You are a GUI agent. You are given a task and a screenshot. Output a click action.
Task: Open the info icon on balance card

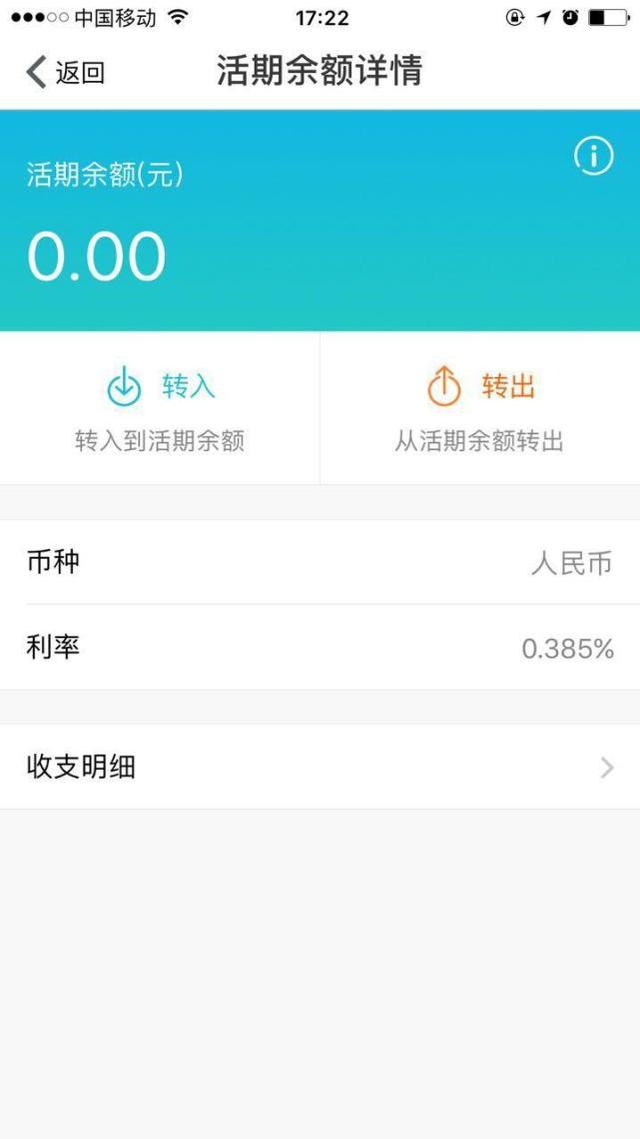tap(593, 156)
